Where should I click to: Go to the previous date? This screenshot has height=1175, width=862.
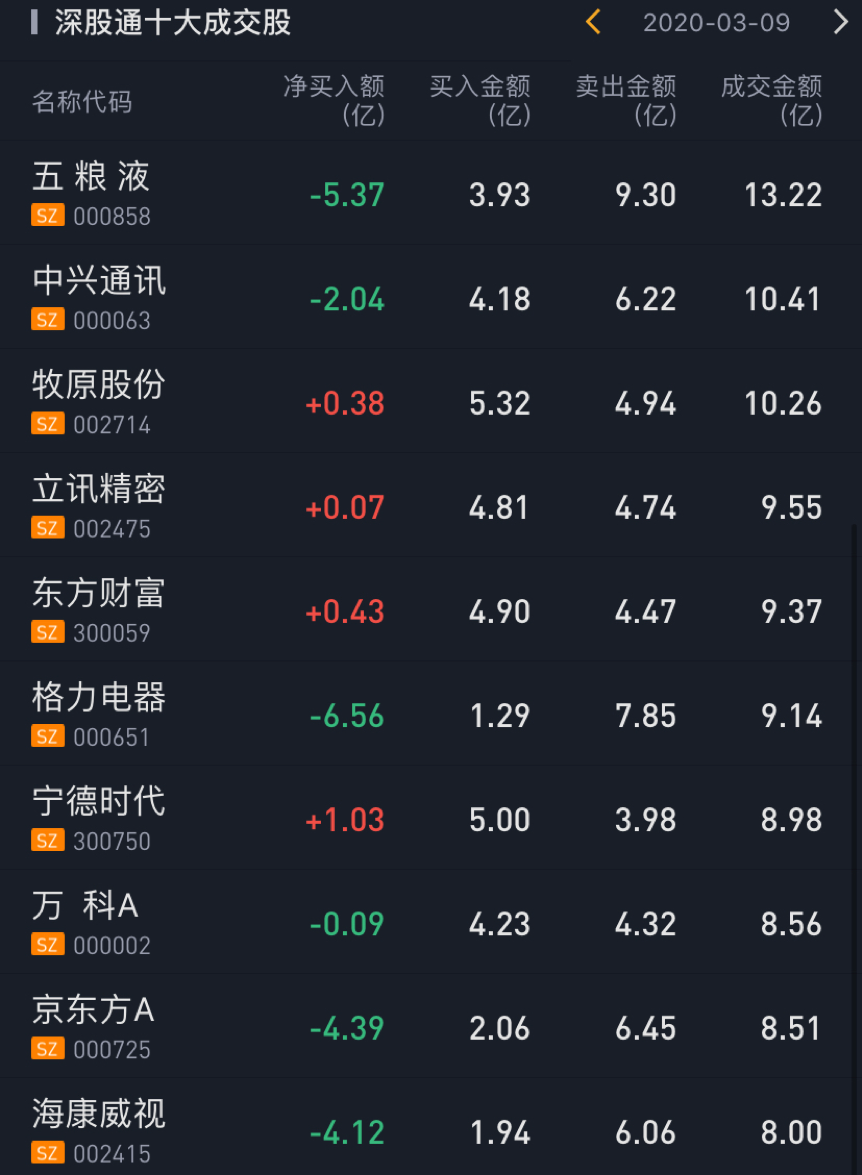click(x=593, y=22)
